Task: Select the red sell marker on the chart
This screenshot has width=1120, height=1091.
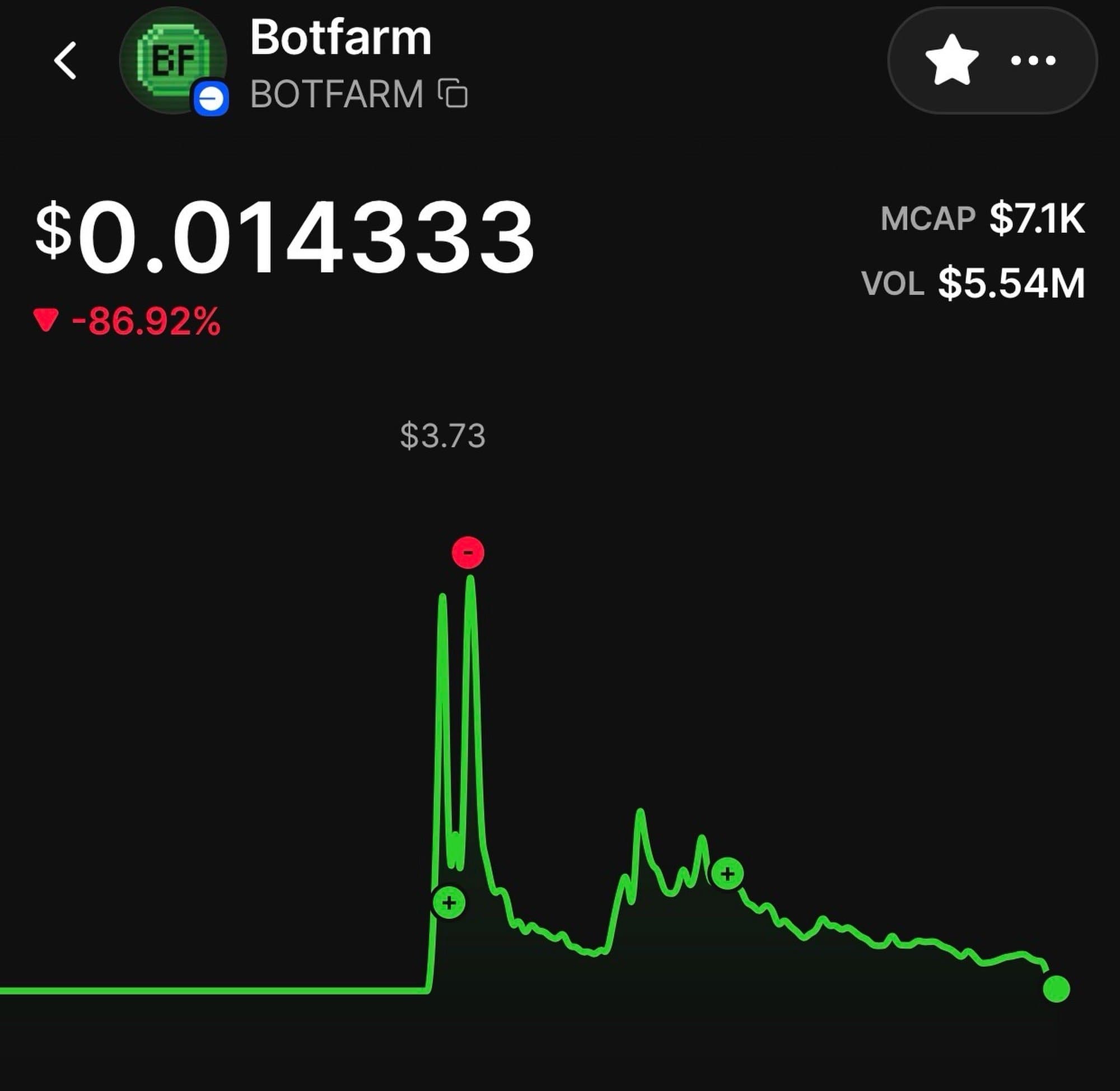Action: tap(468, 552)
